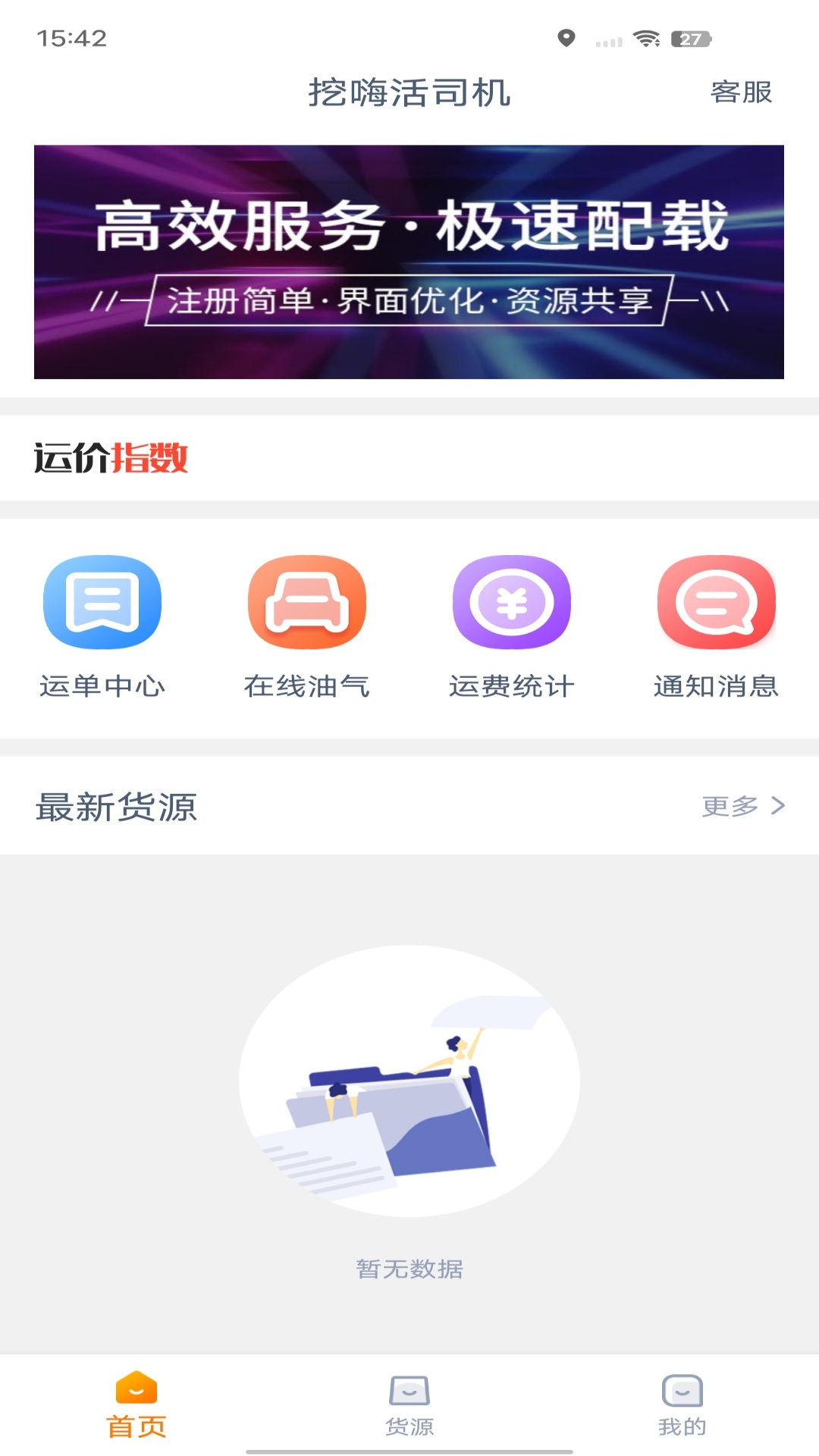Open 运单中心 waybill center
The height and width of the screenshot is (1456, 819).
click(102, 626)
